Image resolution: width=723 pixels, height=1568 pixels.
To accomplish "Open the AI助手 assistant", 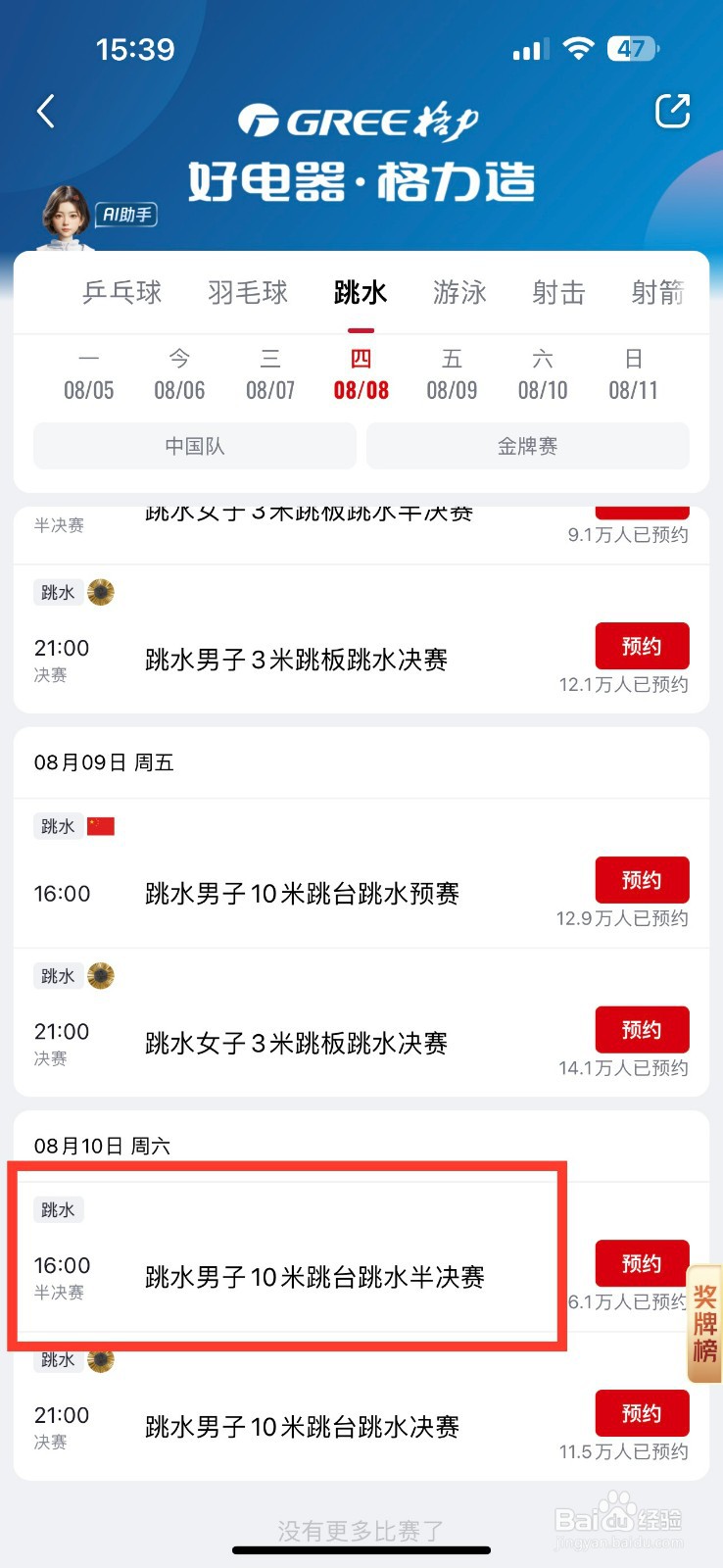I will [x=98, y=215].
